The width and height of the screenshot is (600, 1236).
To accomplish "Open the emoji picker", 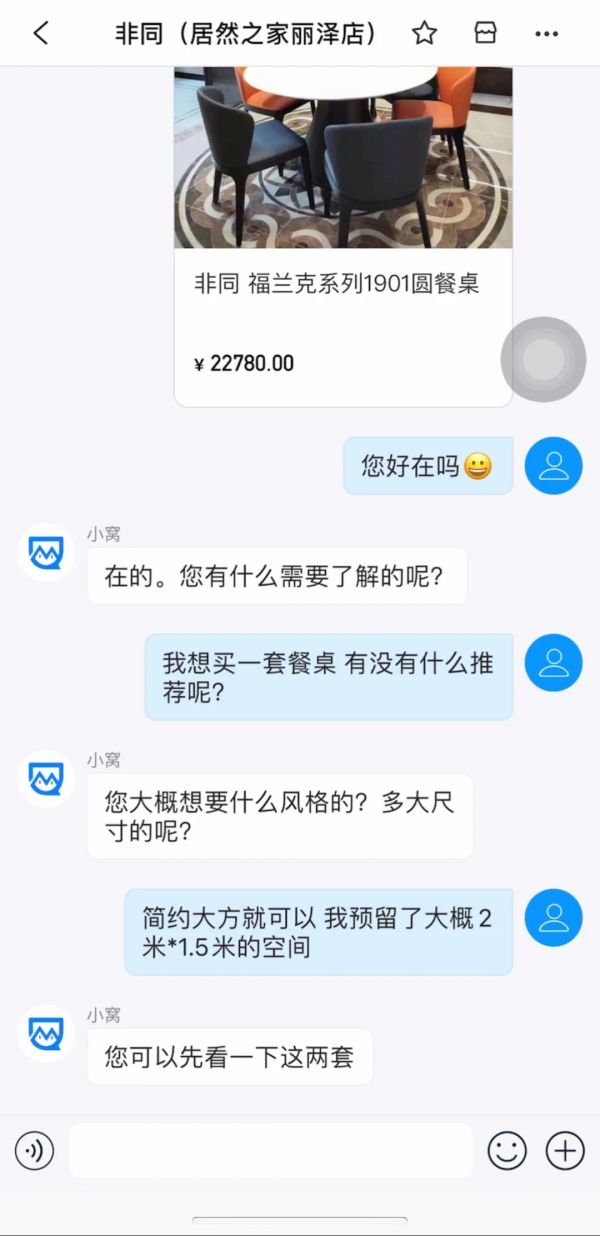I will click(507, 1151).
